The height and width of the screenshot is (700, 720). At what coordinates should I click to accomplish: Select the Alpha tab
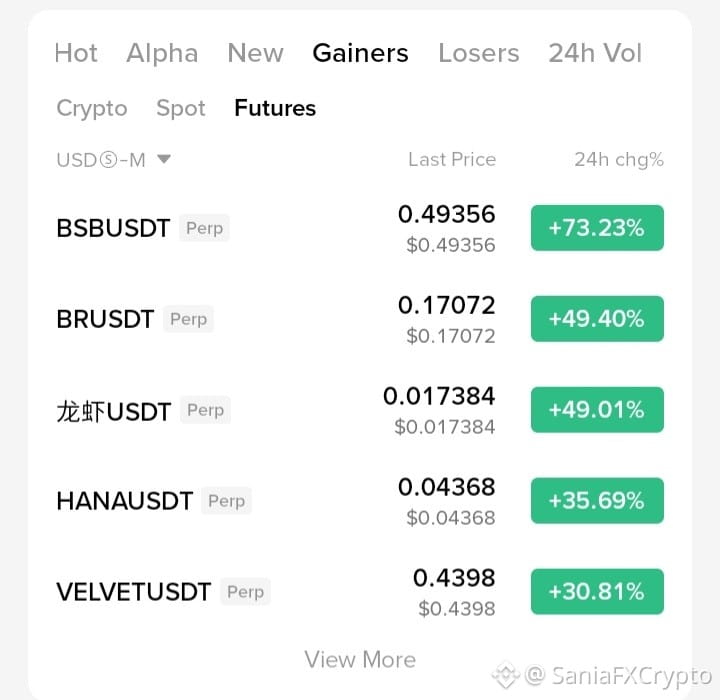(162, 53)
